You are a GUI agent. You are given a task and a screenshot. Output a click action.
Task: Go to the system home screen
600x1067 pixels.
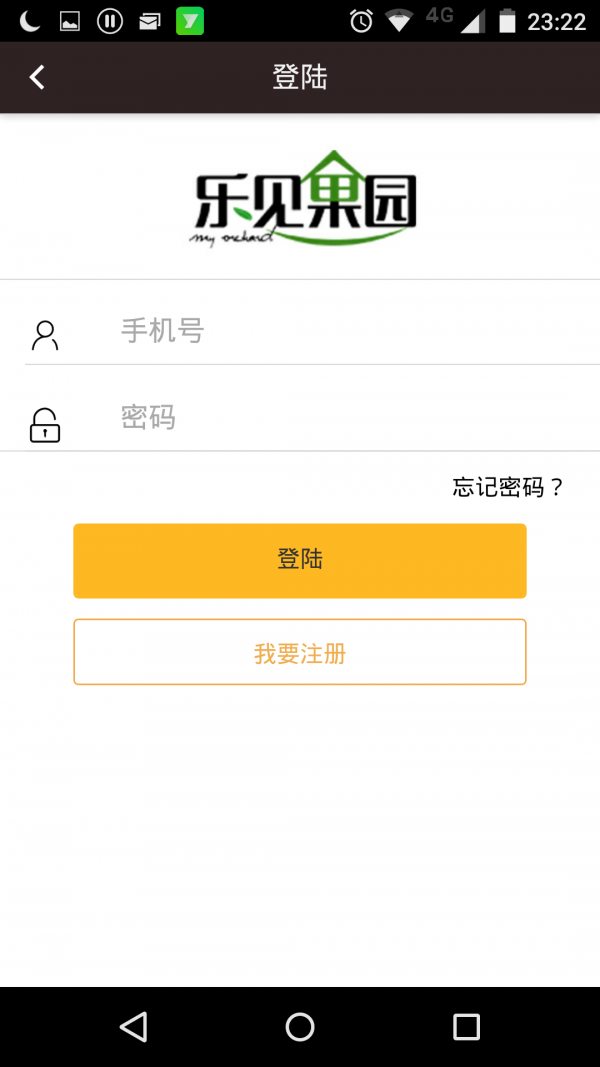[x=300, y=1026]
